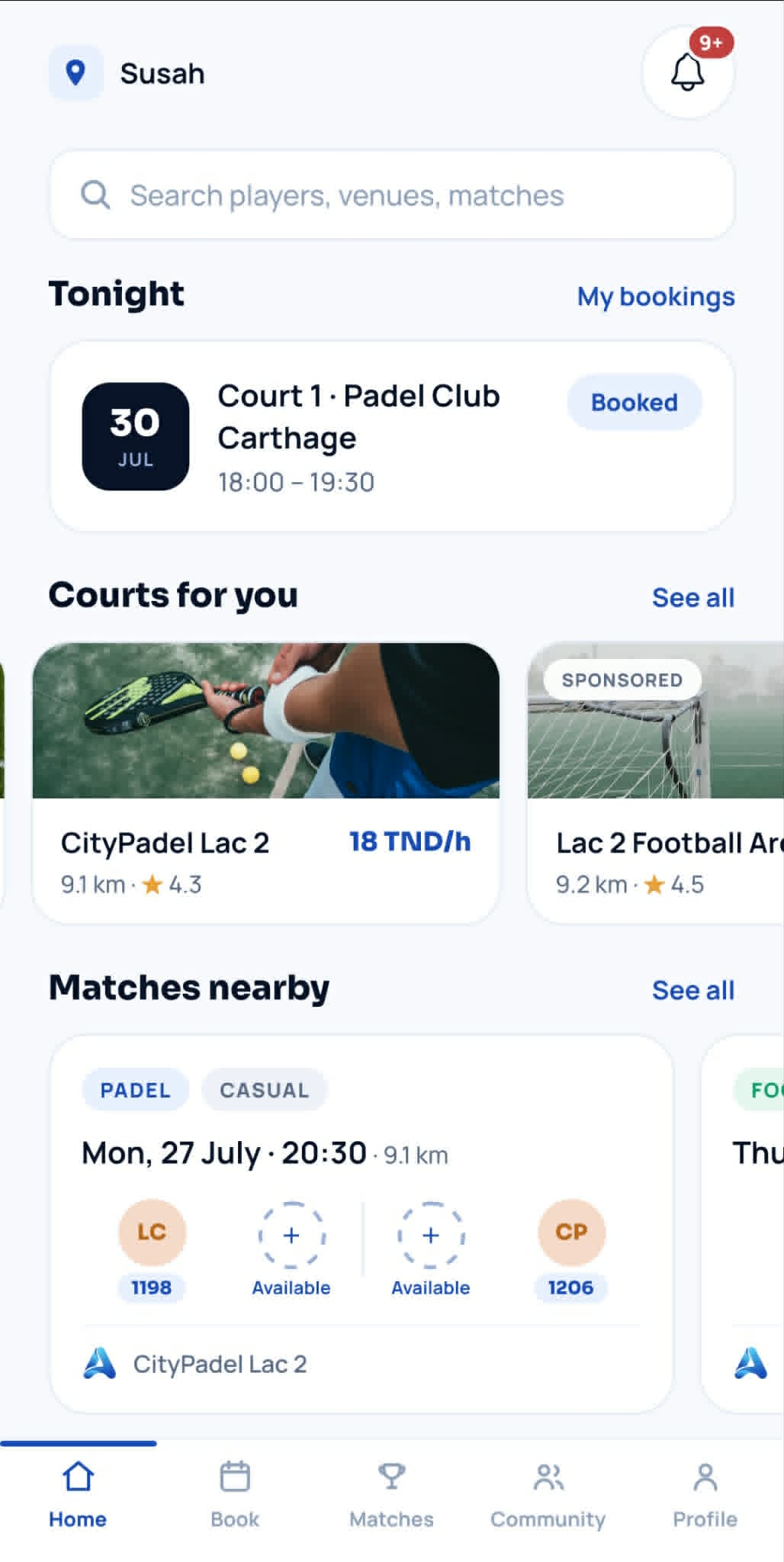The image size is (784, 1562).
Task: Open the Profile tab
Action: 705,1495
